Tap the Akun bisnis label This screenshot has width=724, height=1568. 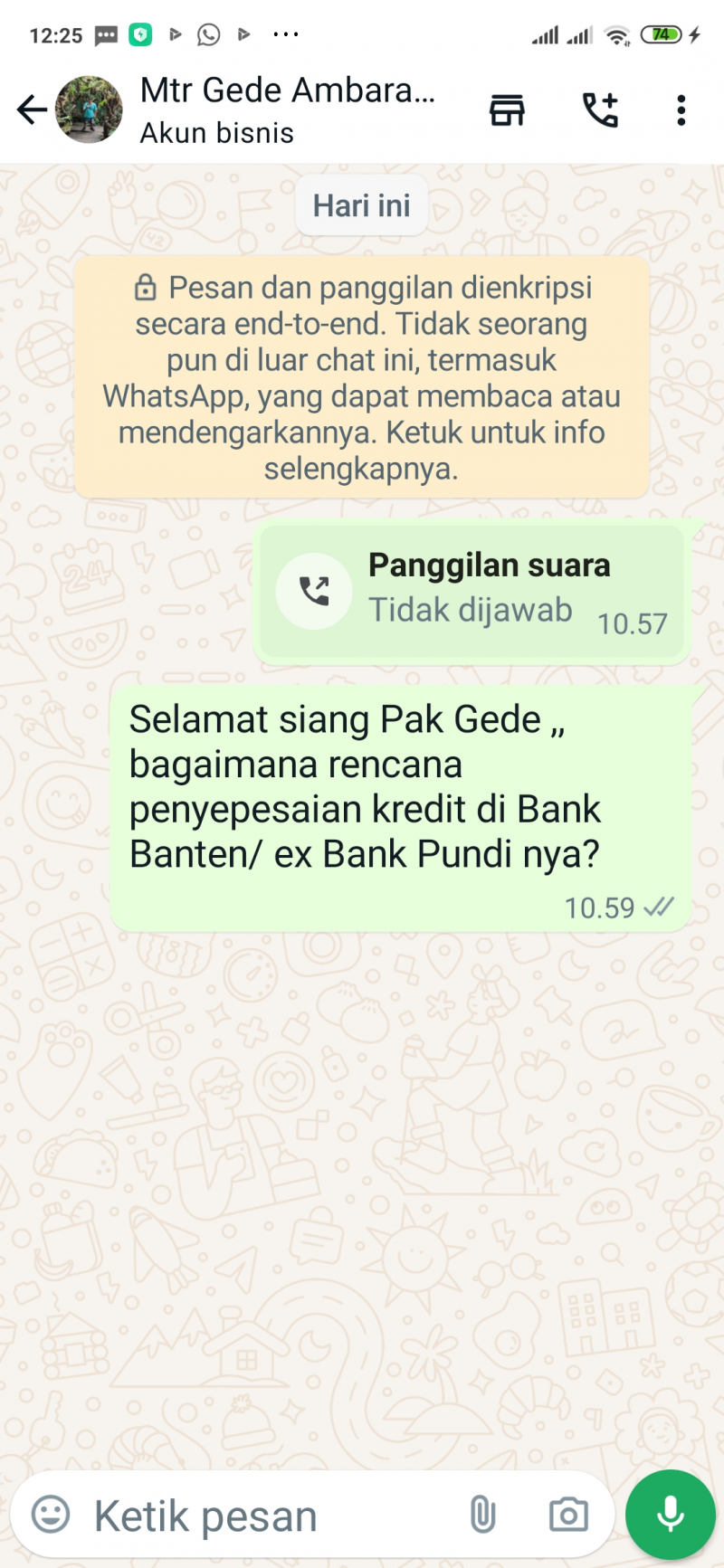point(215,133)
